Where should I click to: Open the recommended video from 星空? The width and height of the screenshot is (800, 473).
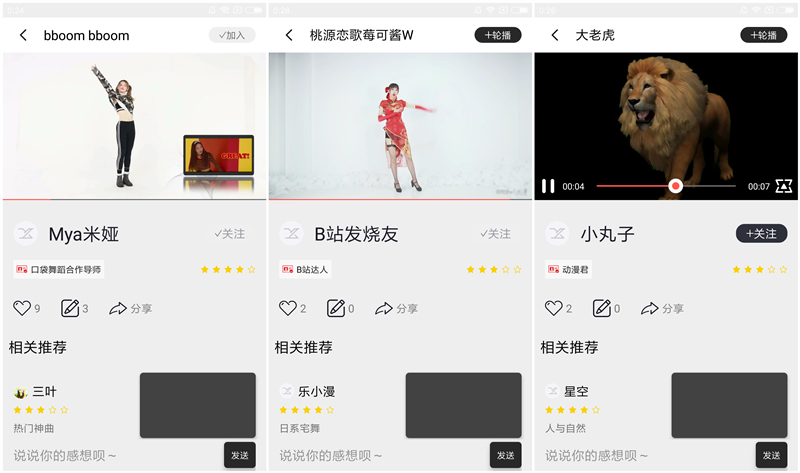coord(729,405)
